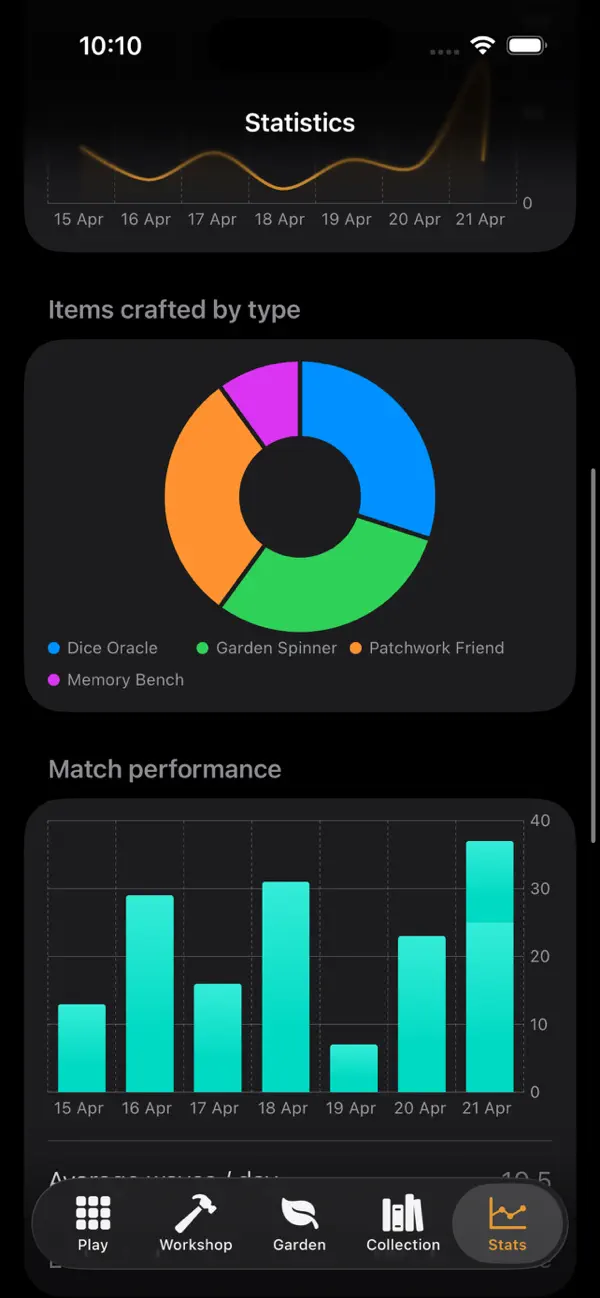Viewport: 600px width, 1298px height.
Task: Open the Collection tab
Action: coord(403,1225)
